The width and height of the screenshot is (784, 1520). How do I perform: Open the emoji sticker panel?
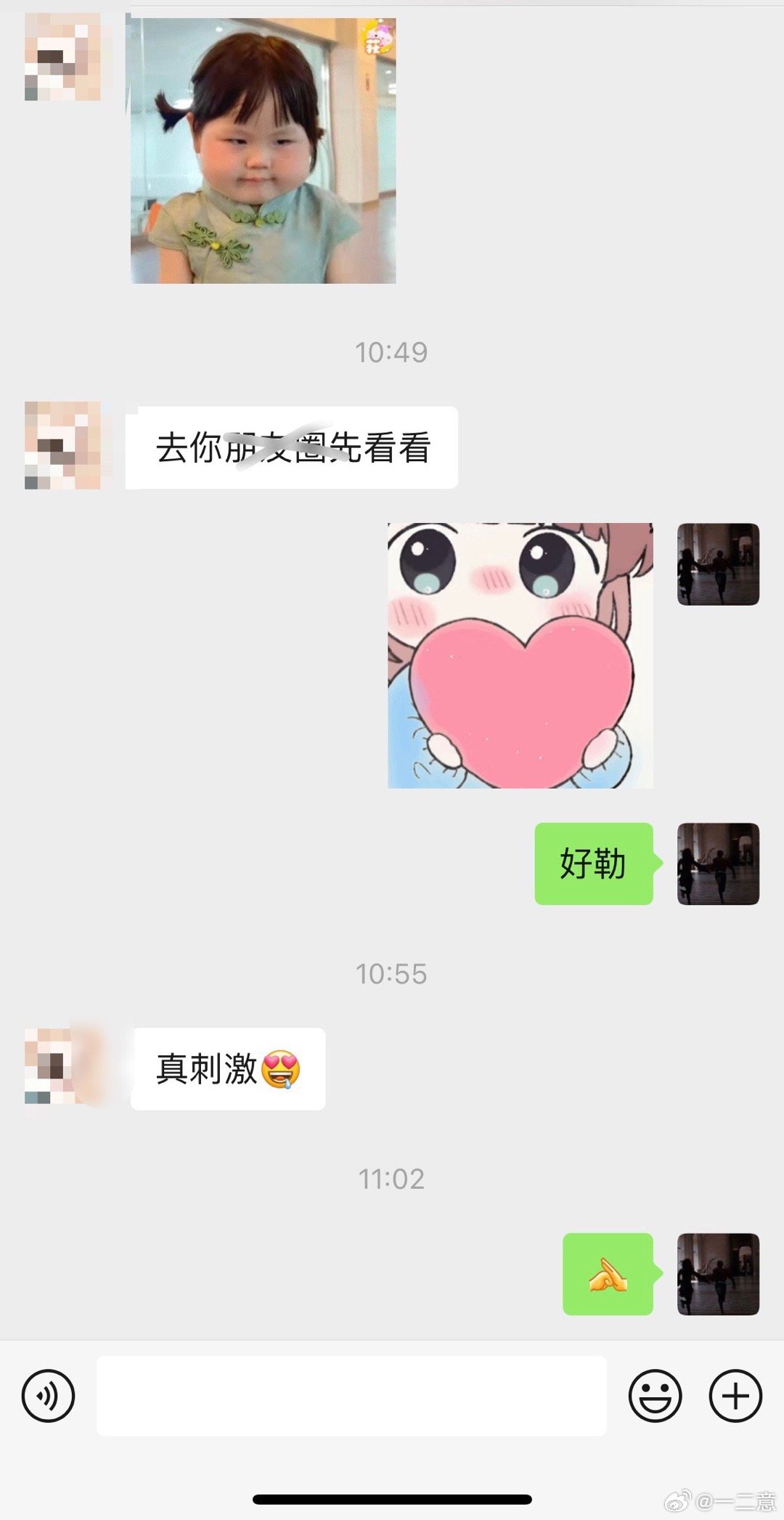(x=655, y=1395)
